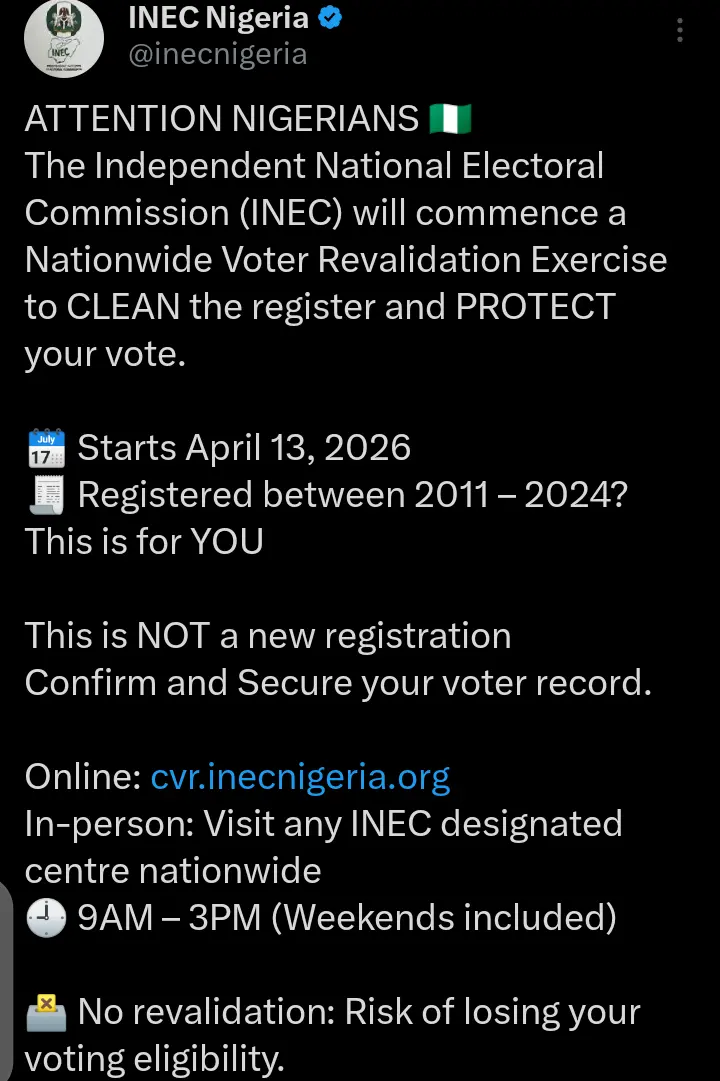View the INEC Nigeria account name
The image size is (720, 1081).
click(218, 16)
